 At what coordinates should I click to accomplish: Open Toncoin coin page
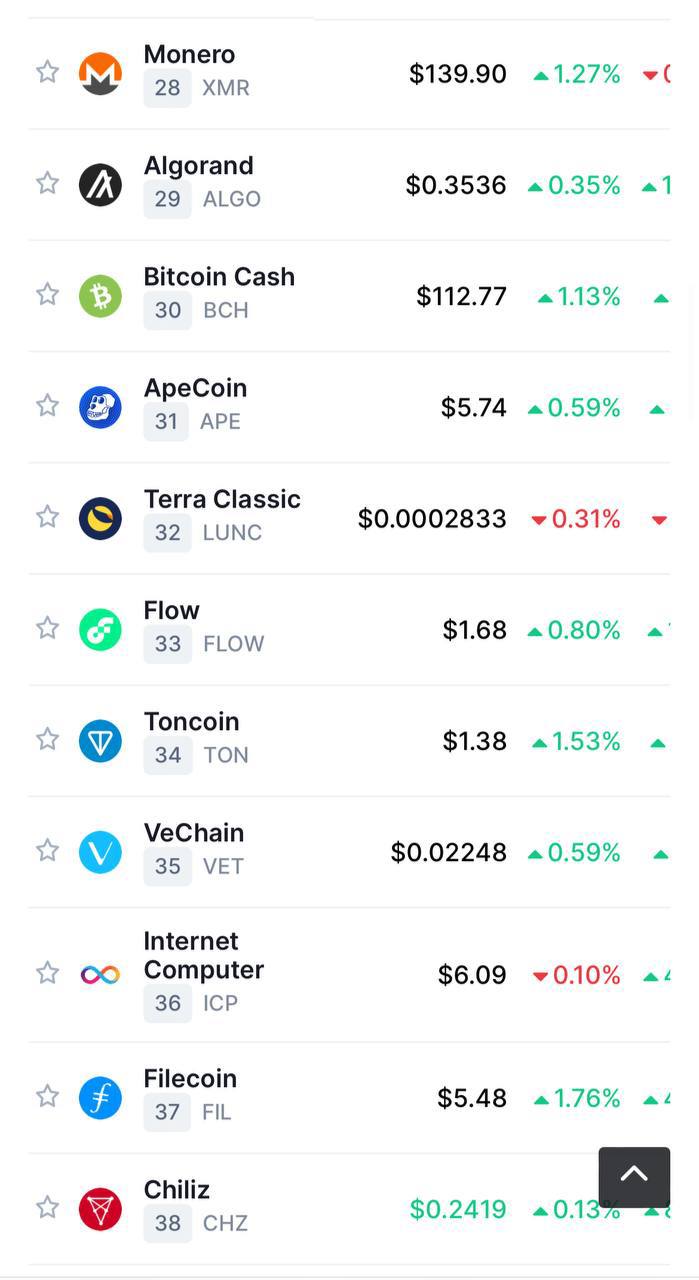[x=191, y=722]
